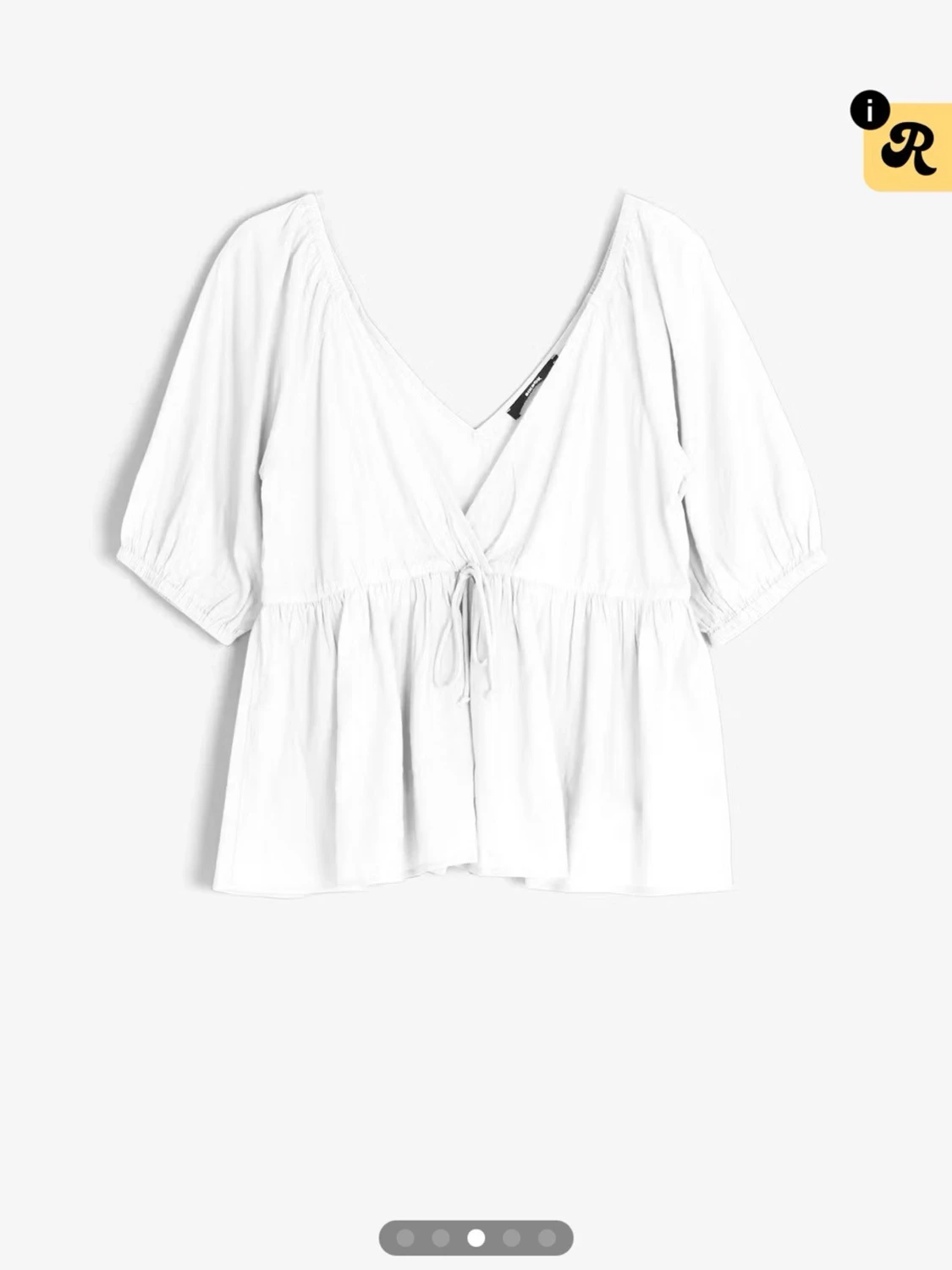Click the left shoulder of the garment
The width and height of the screenshot is (952, 1270).
[x=313, y=237]
